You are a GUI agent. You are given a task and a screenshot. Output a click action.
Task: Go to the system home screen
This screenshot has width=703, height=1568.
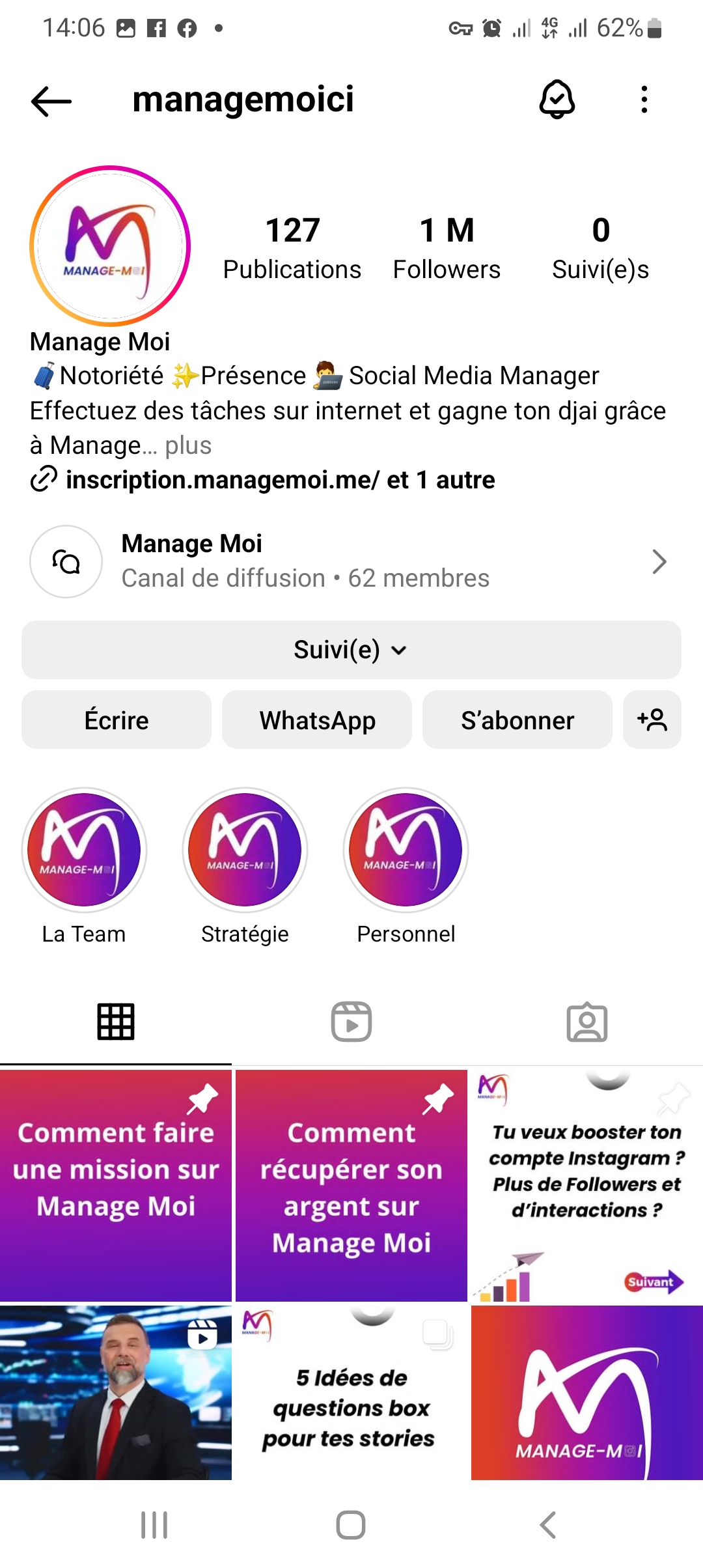click(351, 1525)
